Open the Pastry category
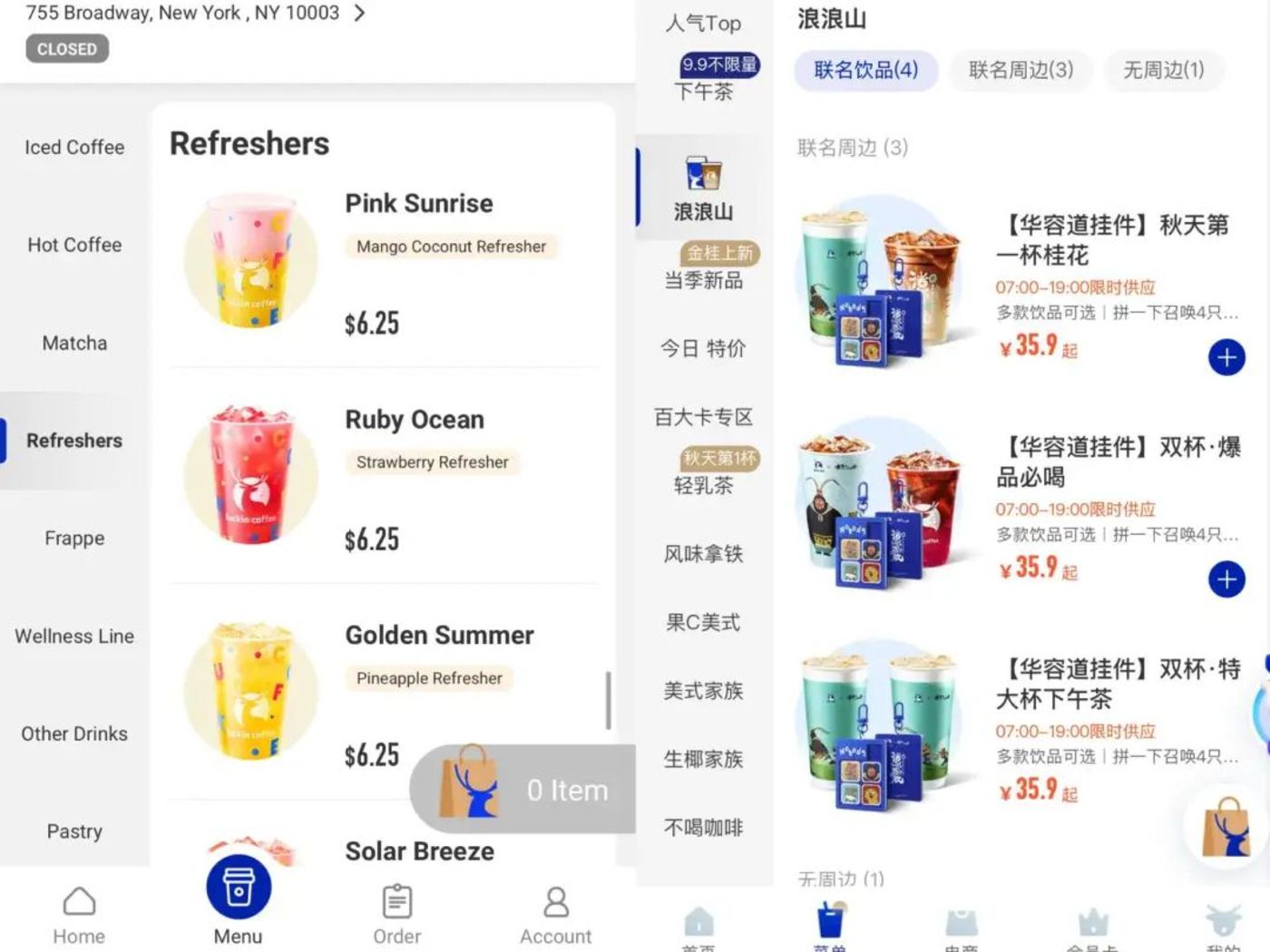Screen dimensions: 1270x952 [x=74, y=831]
